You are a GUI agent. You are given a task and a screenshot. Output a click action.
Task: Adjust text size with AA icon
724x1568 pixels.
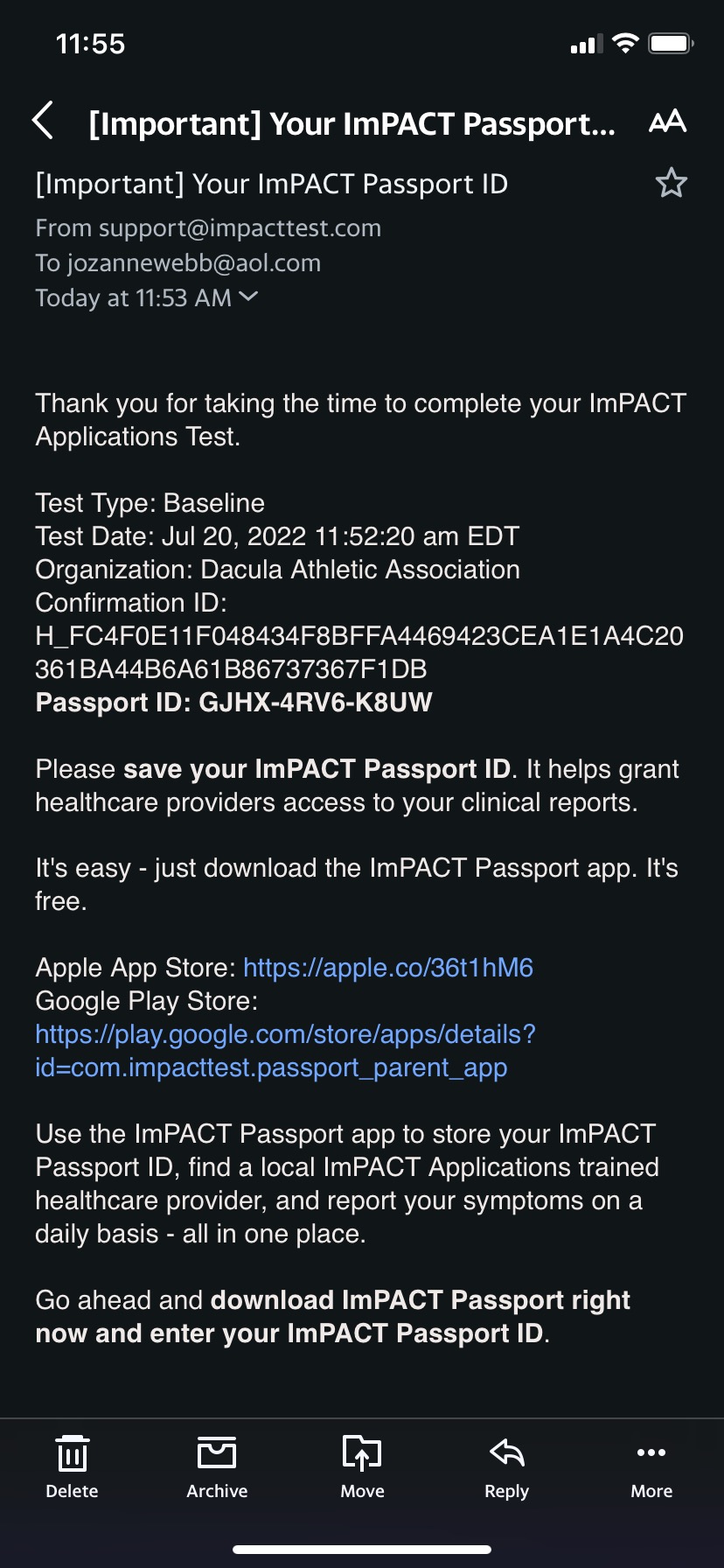[668, 121]
